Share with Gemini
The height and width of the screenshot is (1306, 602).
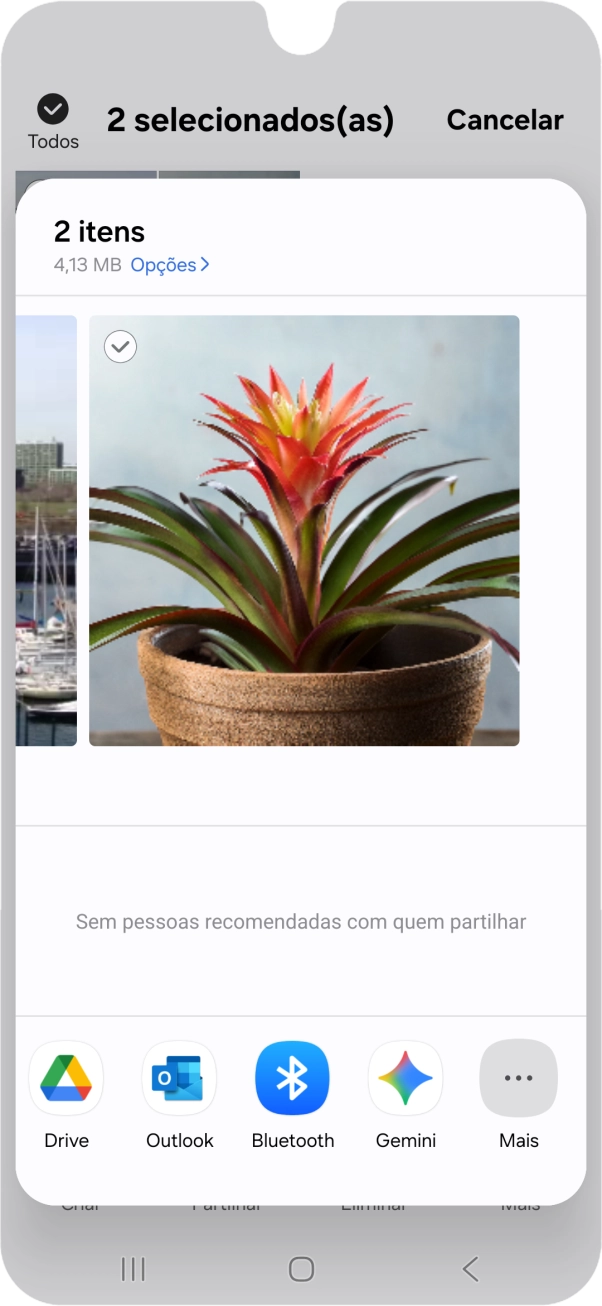coord(406,1079)
